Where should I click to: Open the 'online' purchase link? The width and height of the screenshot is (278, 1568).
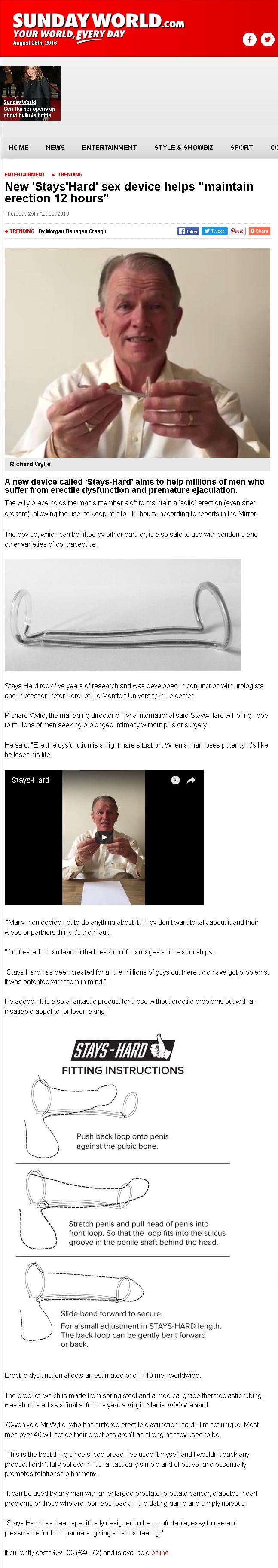[x=160, y=1552]
